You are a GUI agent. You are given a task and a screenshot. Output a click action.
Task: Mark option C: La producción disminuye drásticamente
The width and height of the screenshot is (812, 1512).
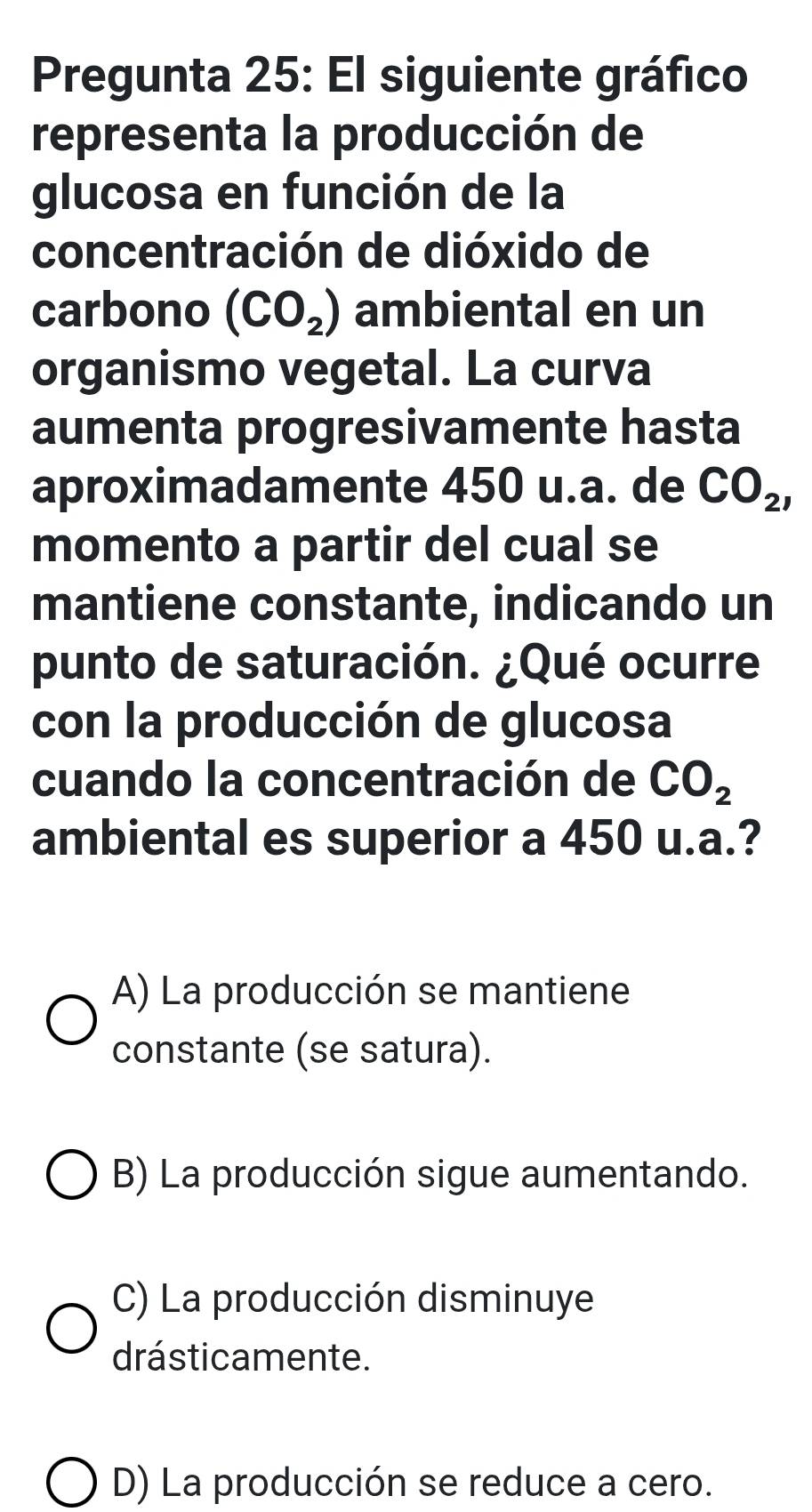(69, 1328)
